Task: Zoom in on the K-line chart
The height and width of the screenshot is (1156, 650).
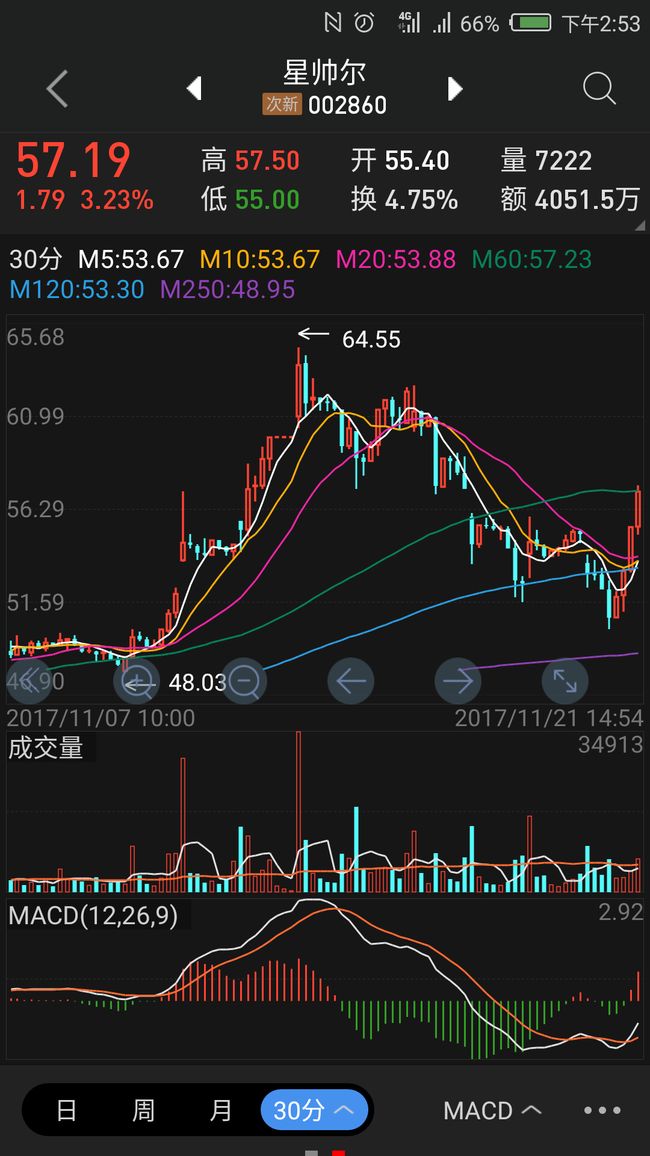Action: [136, 680]
